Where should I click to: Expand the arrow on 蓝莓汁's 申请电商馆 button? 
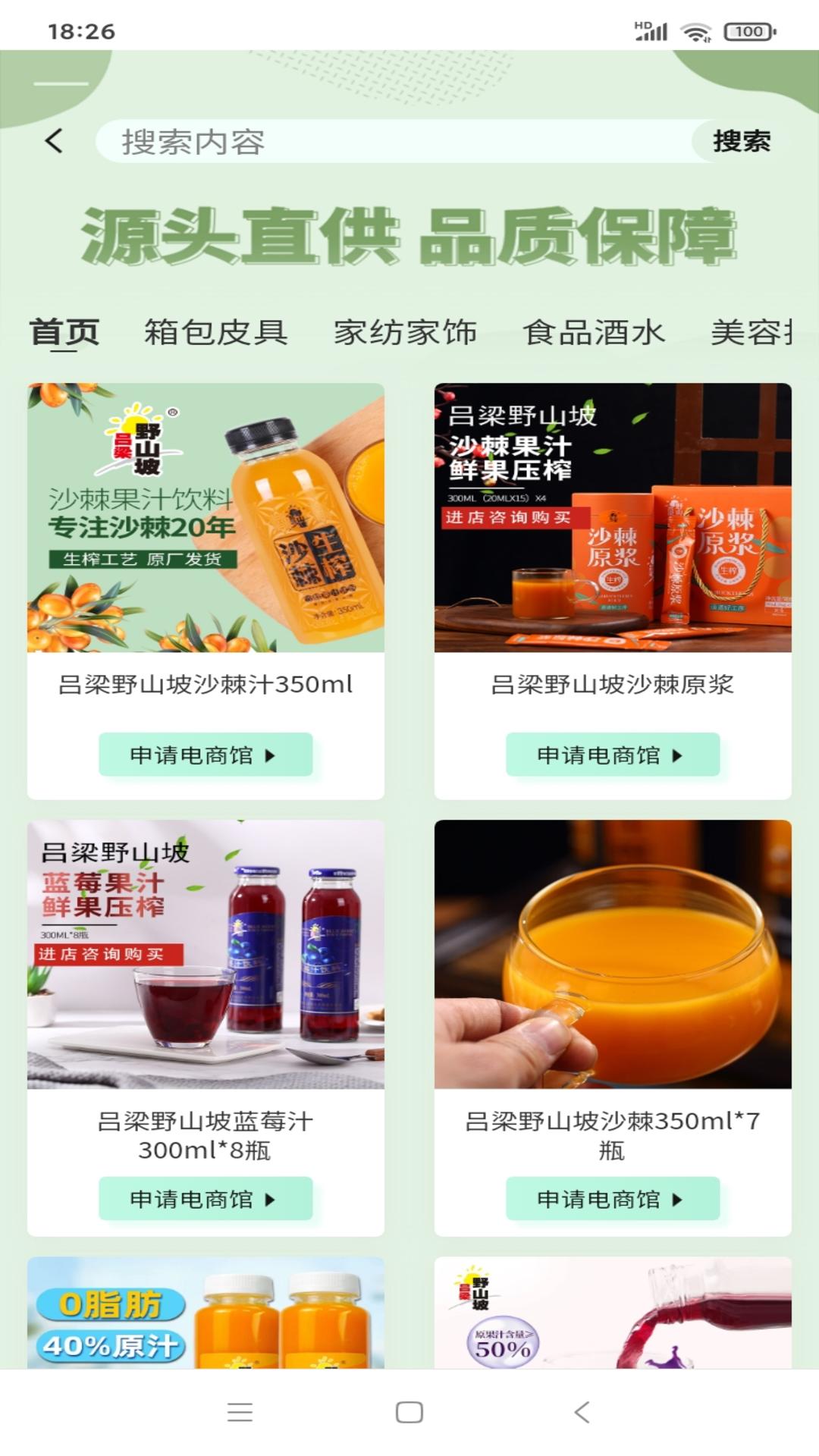[x=271, y=1199]
